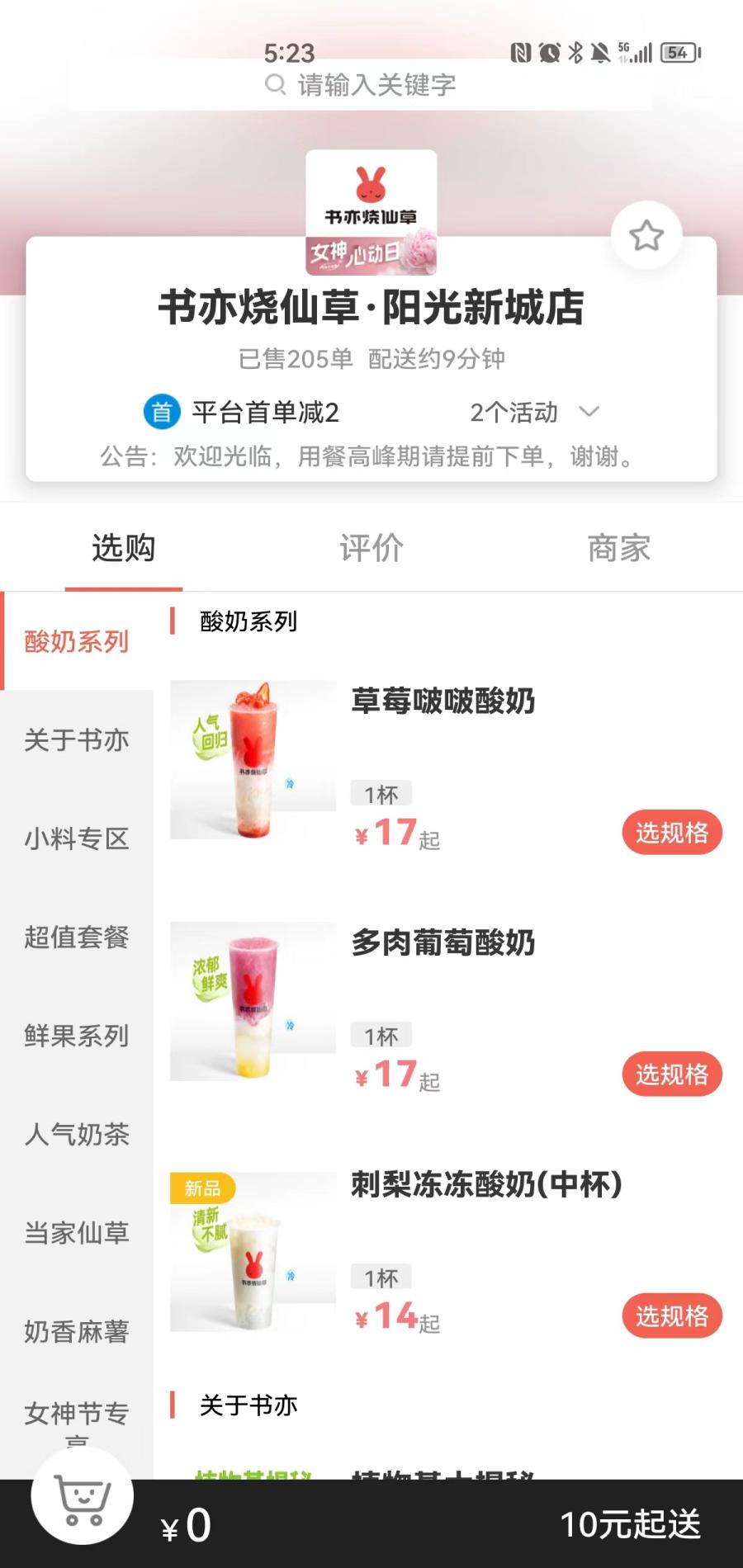Click the battery indicator in status bar
This screenshot has width=743, height=1568.
(x=677, y=53)
